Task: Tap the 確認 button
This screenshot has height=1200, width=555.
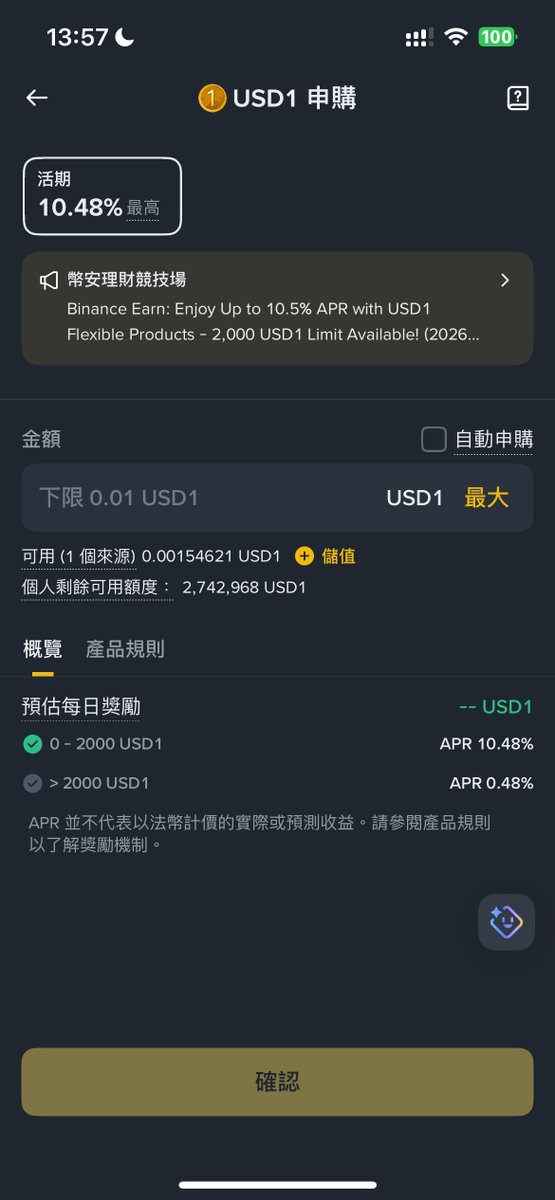Action: pos(277,1082)
